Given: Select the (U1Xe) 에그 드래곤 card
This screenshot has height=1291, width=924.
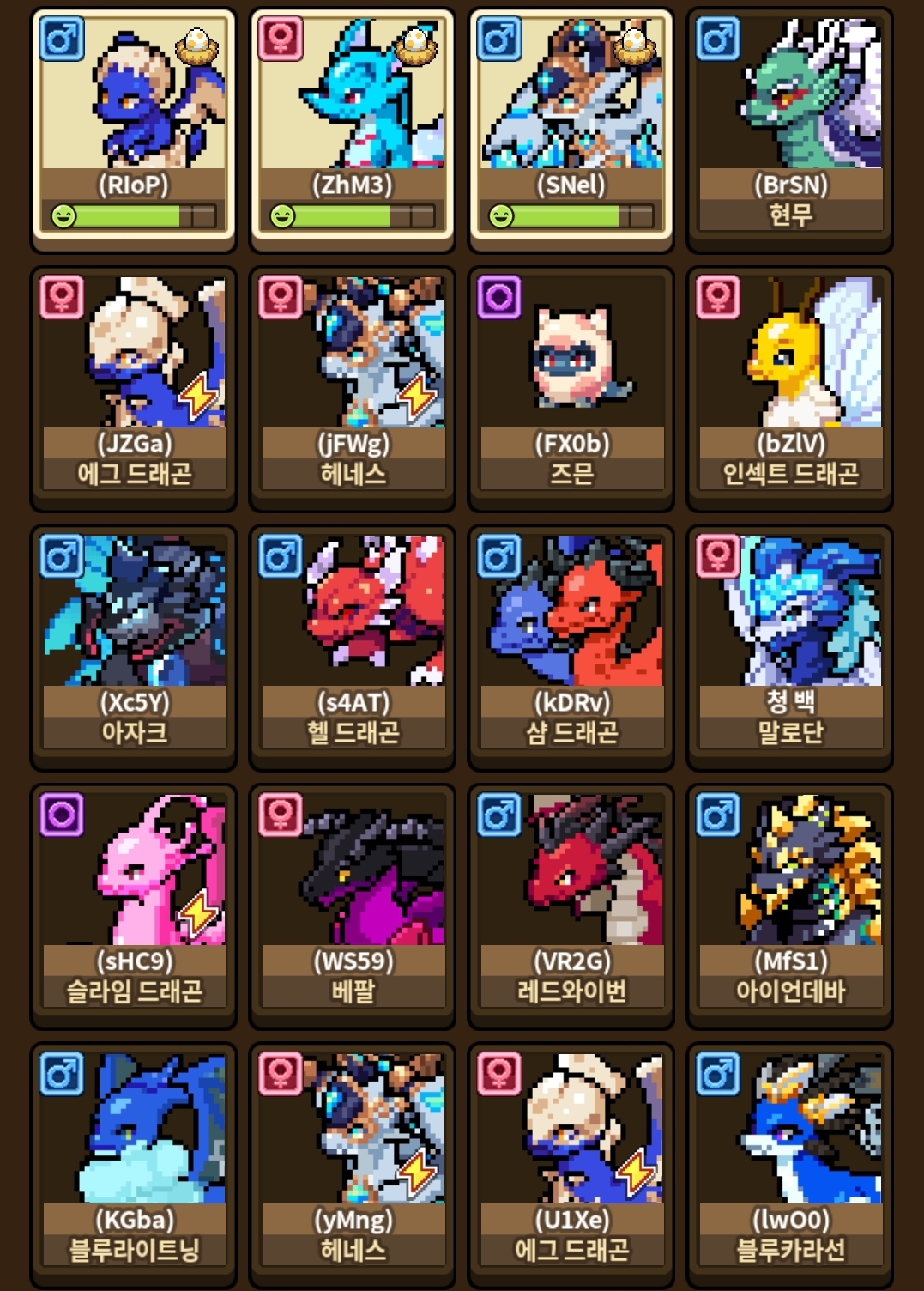Looking at the screenshot, I should (x=571, y=1166).
